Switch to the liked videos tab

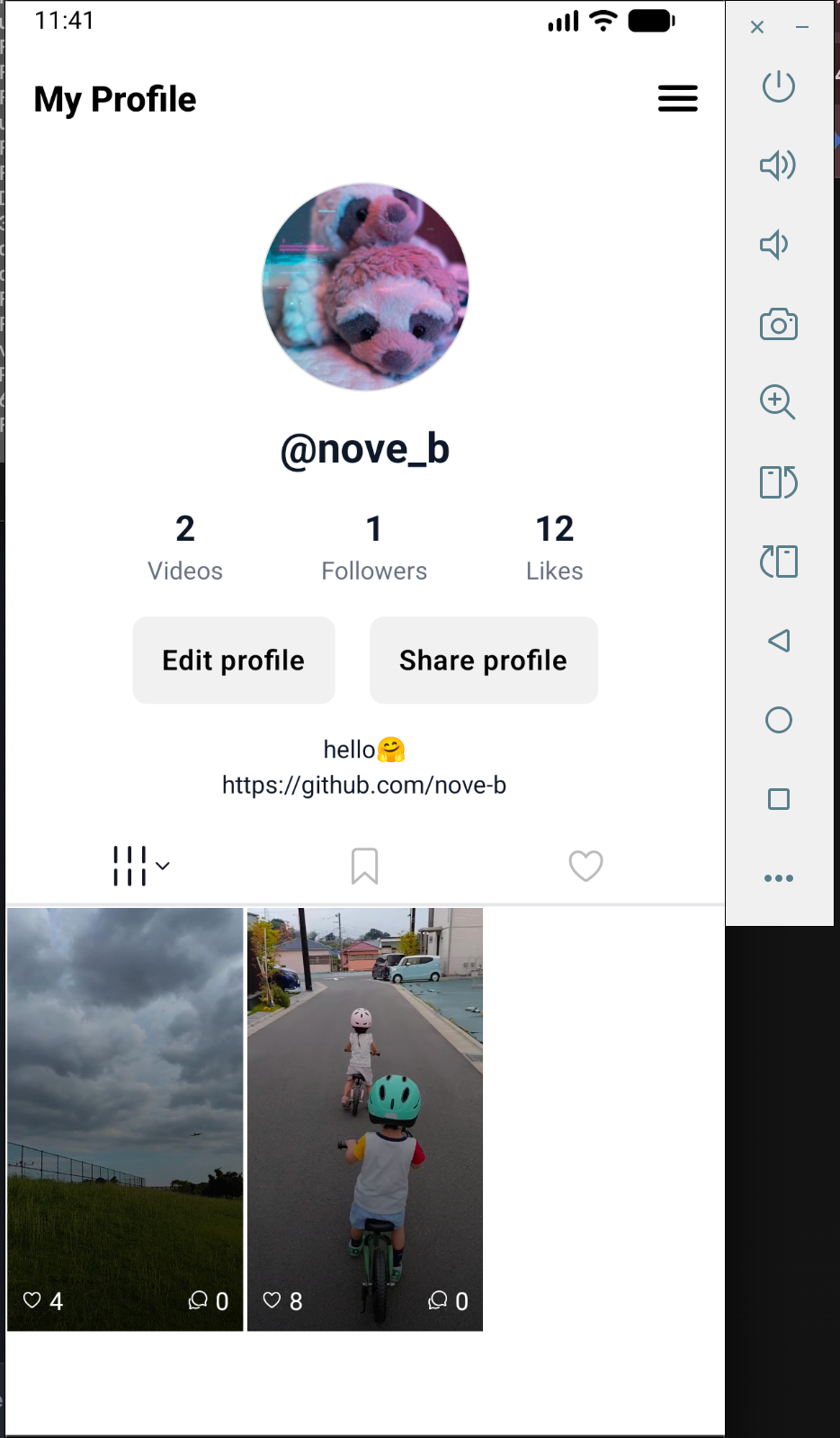[585, 866]
